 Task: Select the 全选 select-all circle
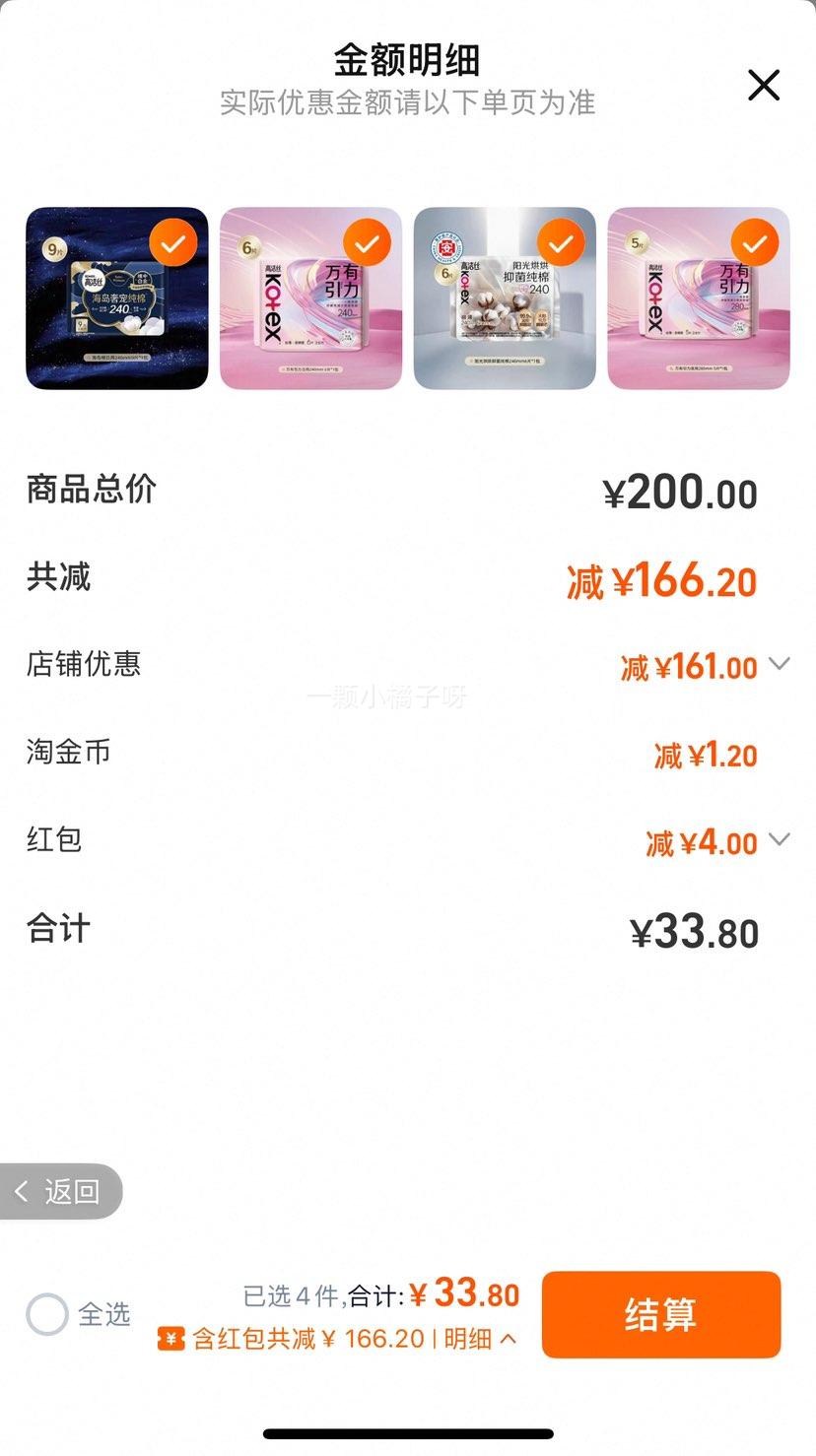point(46,1313)
